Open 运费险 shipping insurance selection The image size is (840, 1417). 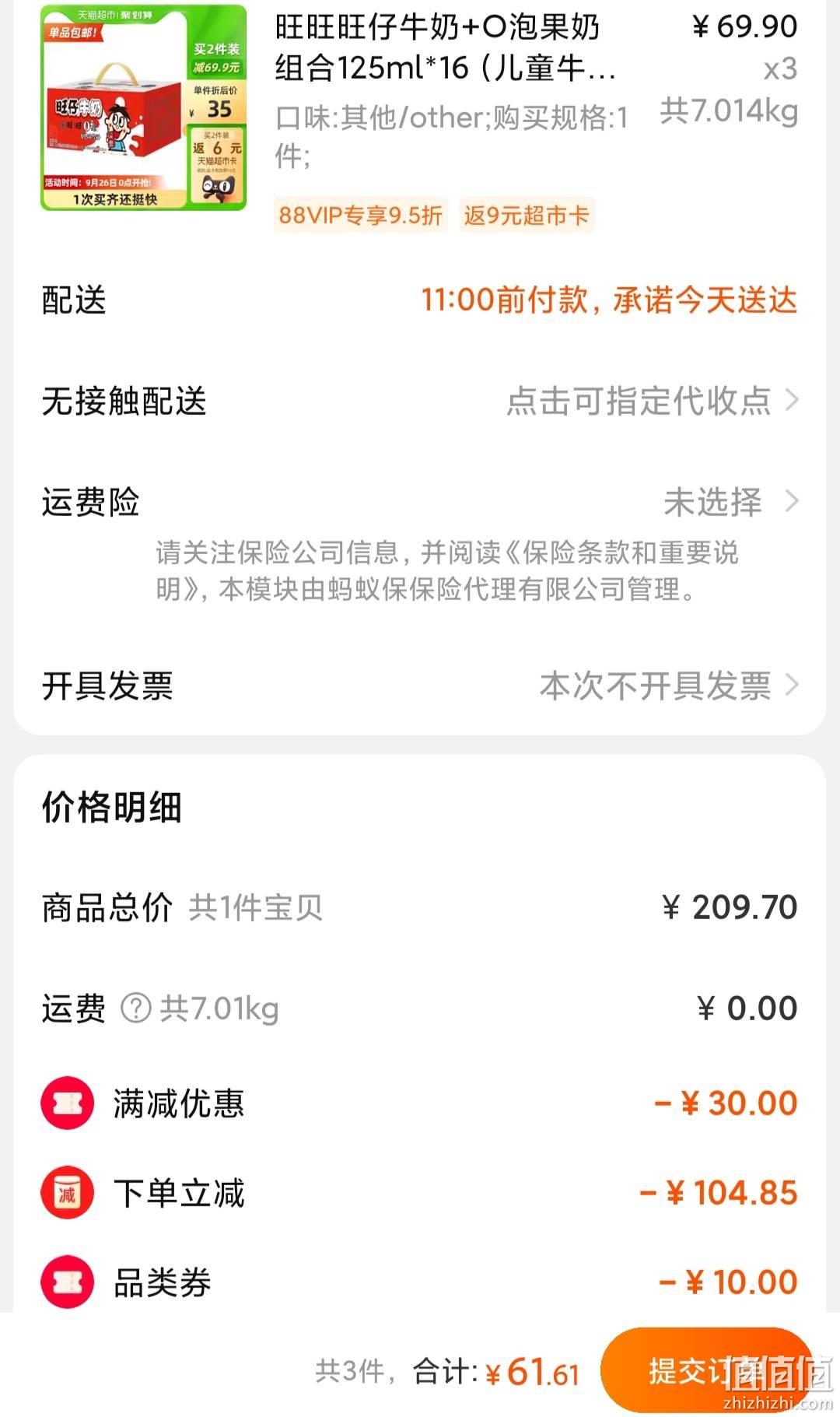pyautogui.click(x=420, y=502)
